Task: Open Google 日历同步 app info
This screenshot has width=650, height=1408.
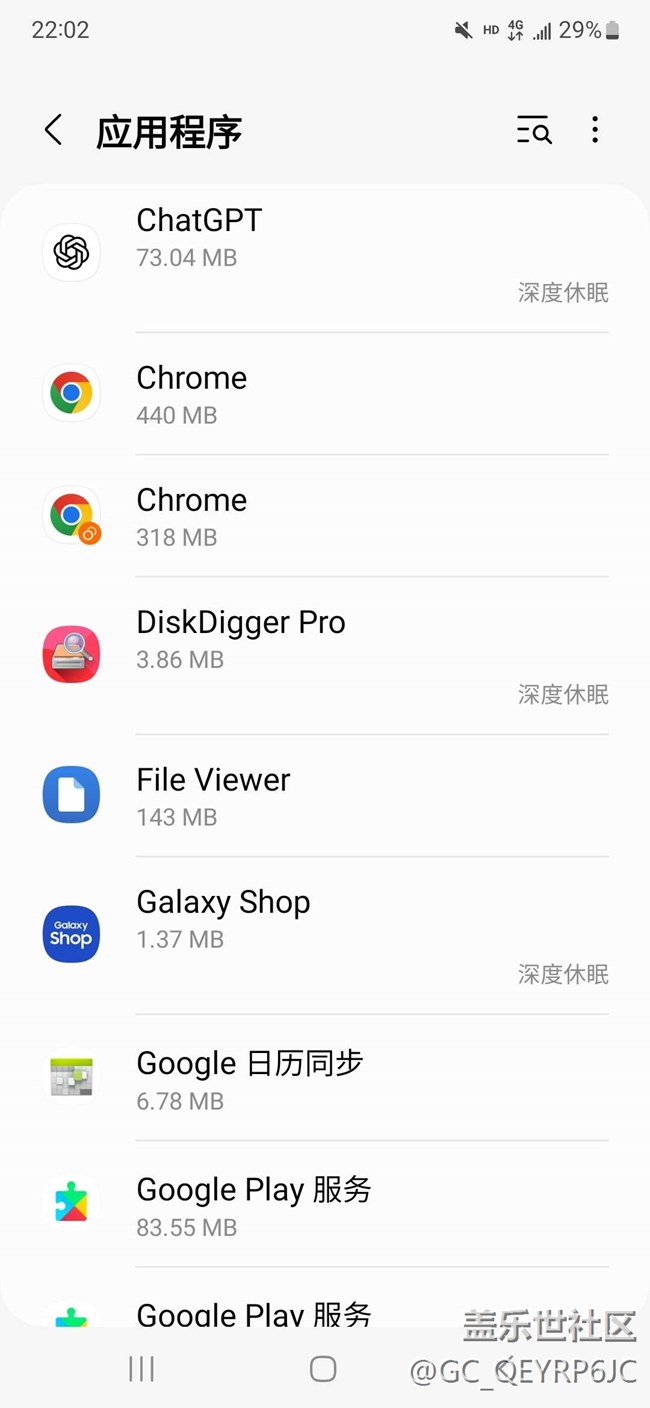Action: coord(325,1078)
